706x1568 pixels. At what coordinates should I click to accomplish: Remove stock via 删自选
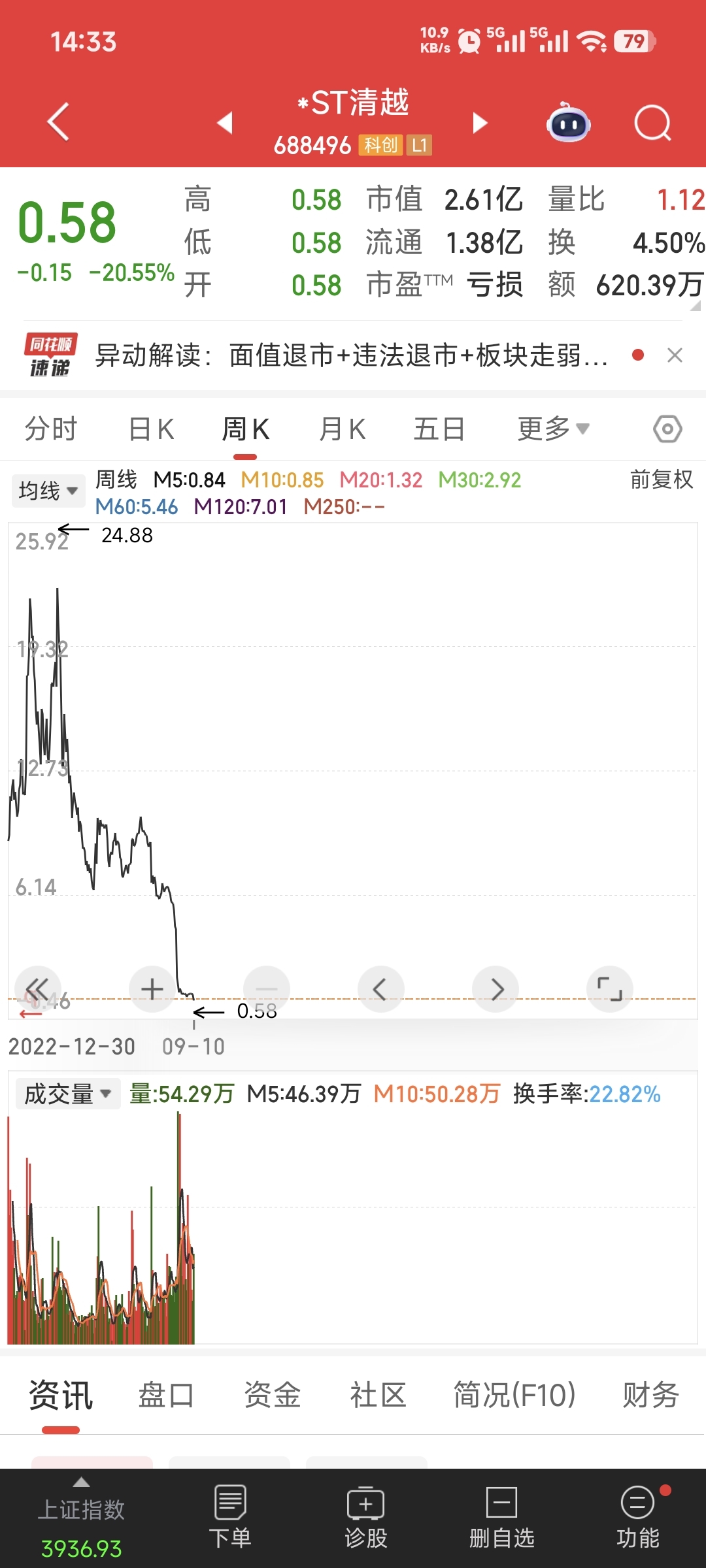502,1517
